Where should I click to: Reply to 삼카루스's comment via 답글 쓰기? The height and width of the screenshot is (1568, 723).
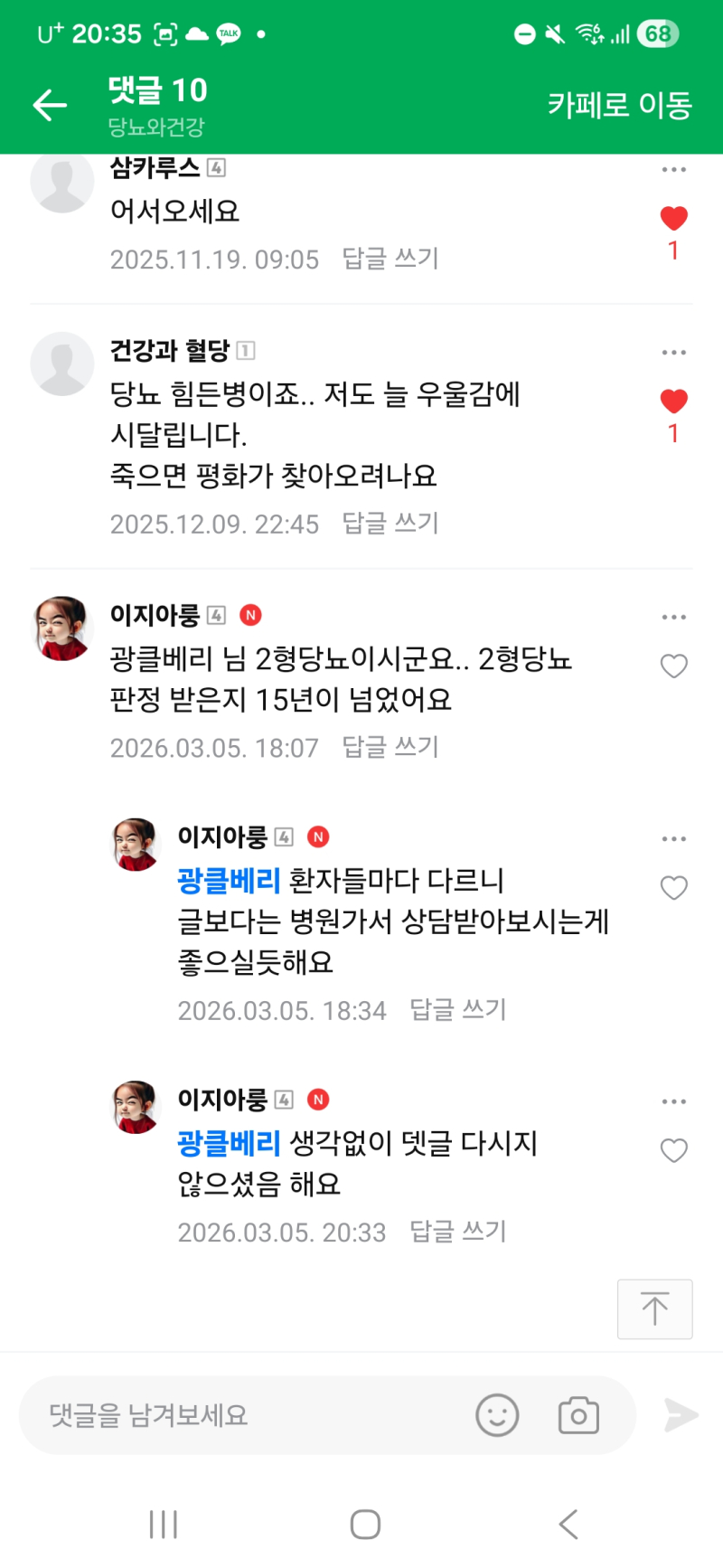(x=390, y=259)
